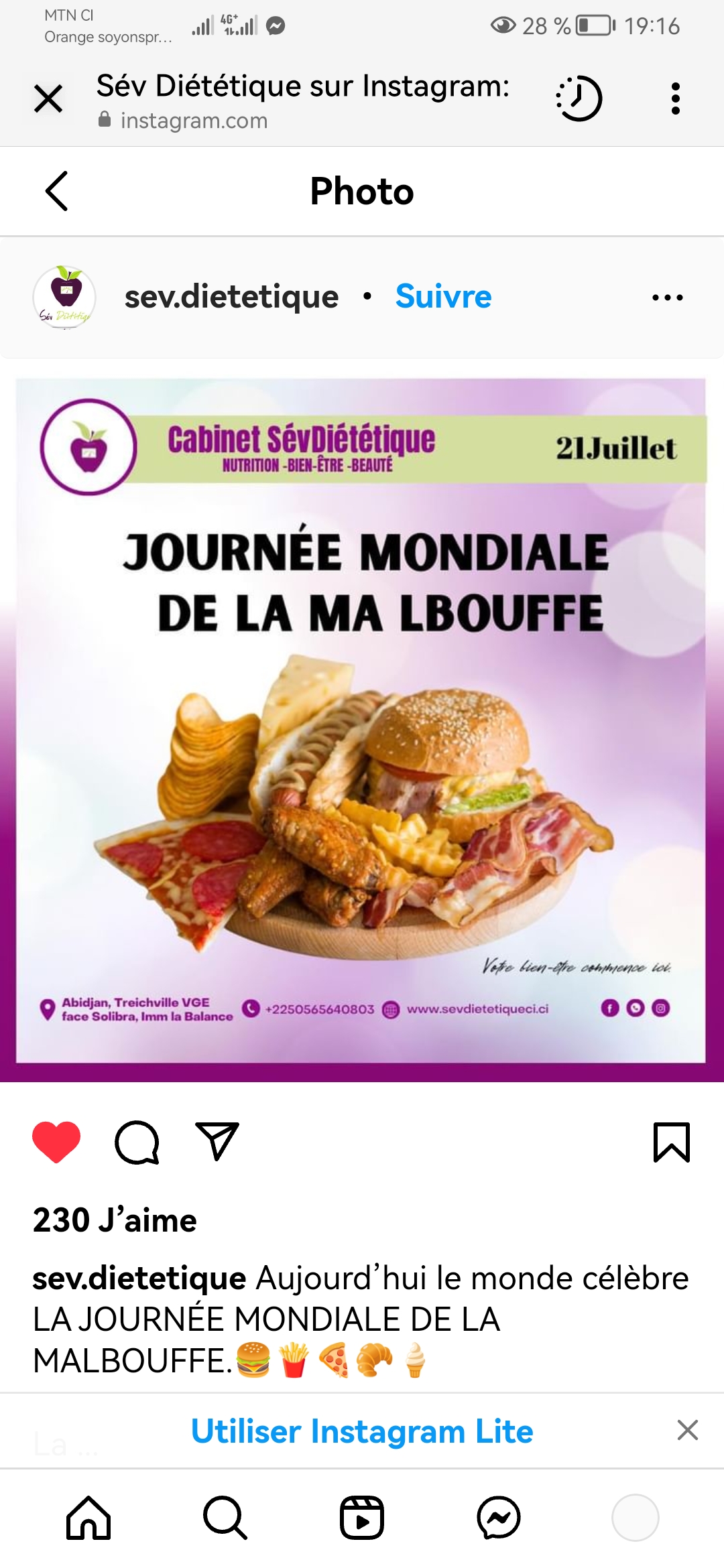724x1568 pixels.
Task: Tap Utiliser Instagram Lite banner
Action: coord(362,1431)
